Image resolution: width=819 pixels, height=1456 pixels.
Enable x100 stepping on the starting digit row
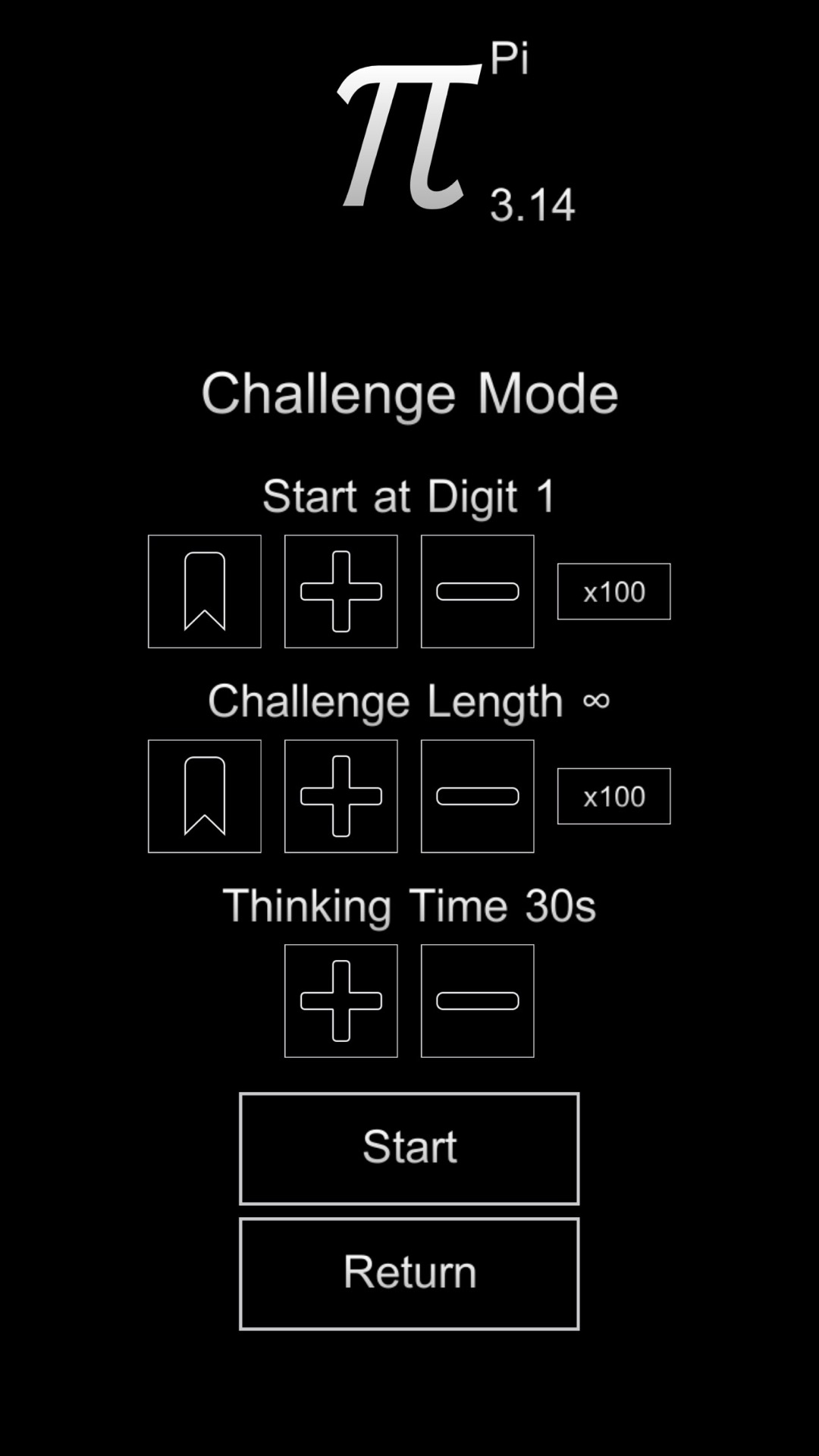pyautogui.click(x=613, y=591)
